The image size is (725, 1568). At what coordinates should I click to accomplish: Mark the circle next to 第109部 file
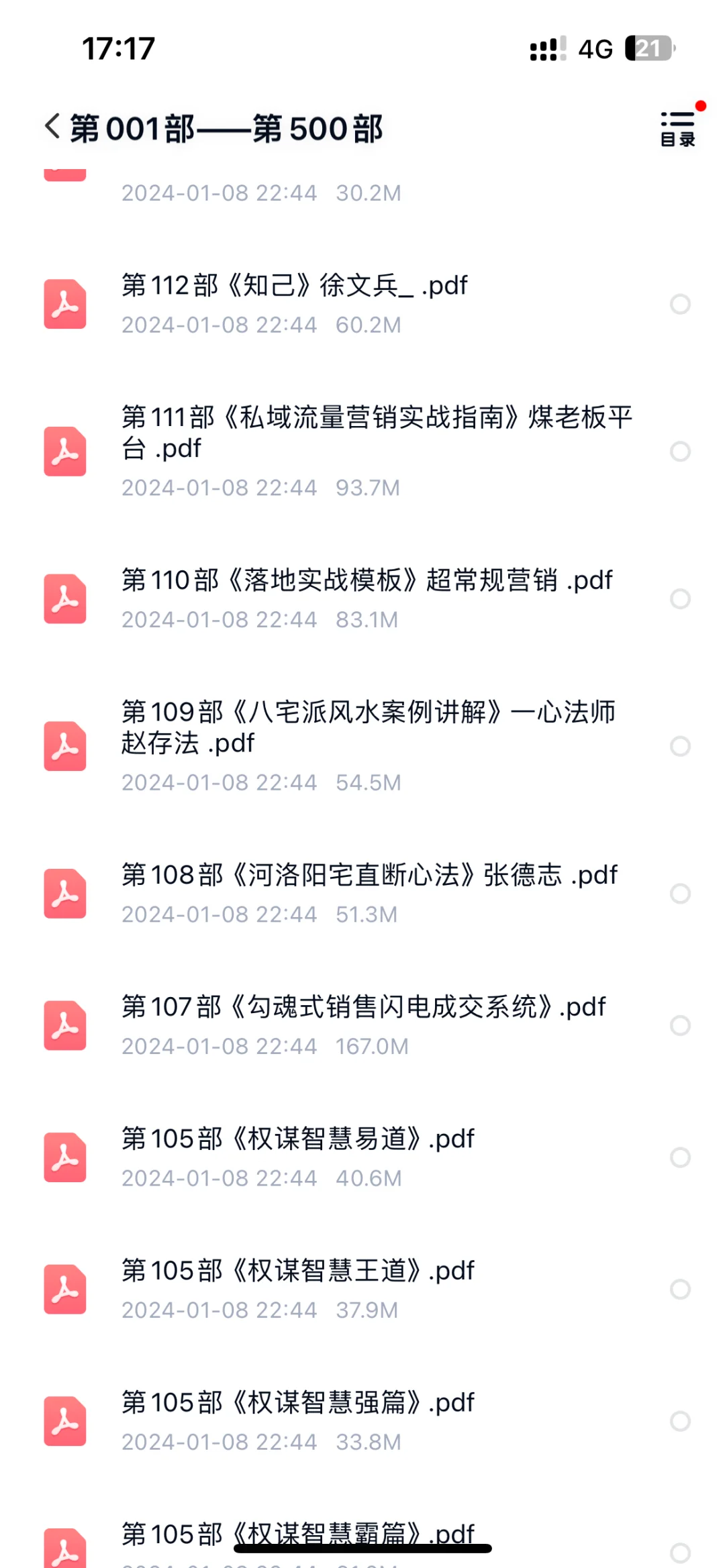tap(680, 746)
